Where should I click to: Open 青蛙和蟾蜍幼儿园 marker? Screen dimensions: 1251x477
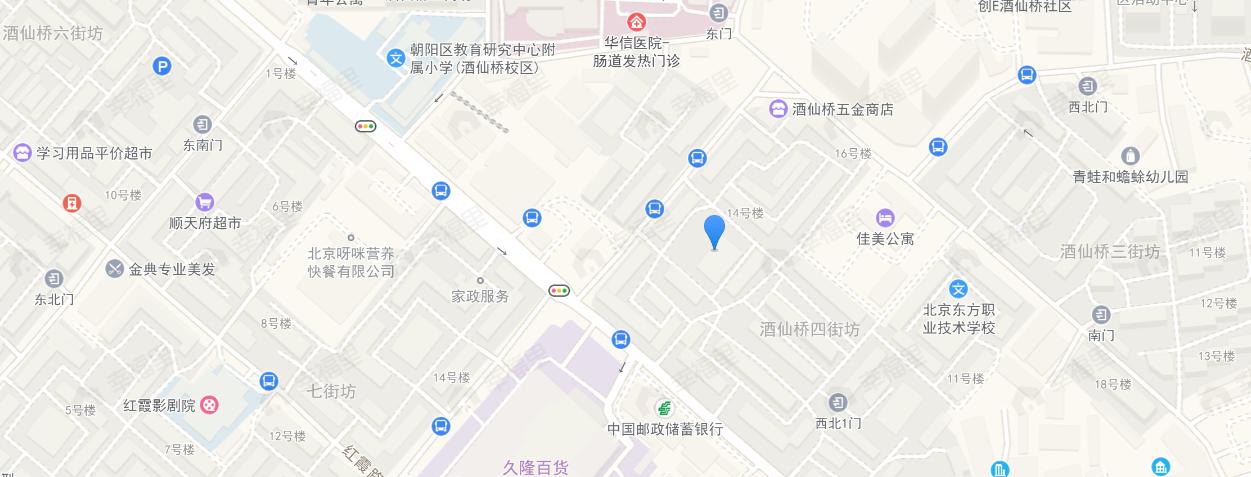click(1131, 156)
